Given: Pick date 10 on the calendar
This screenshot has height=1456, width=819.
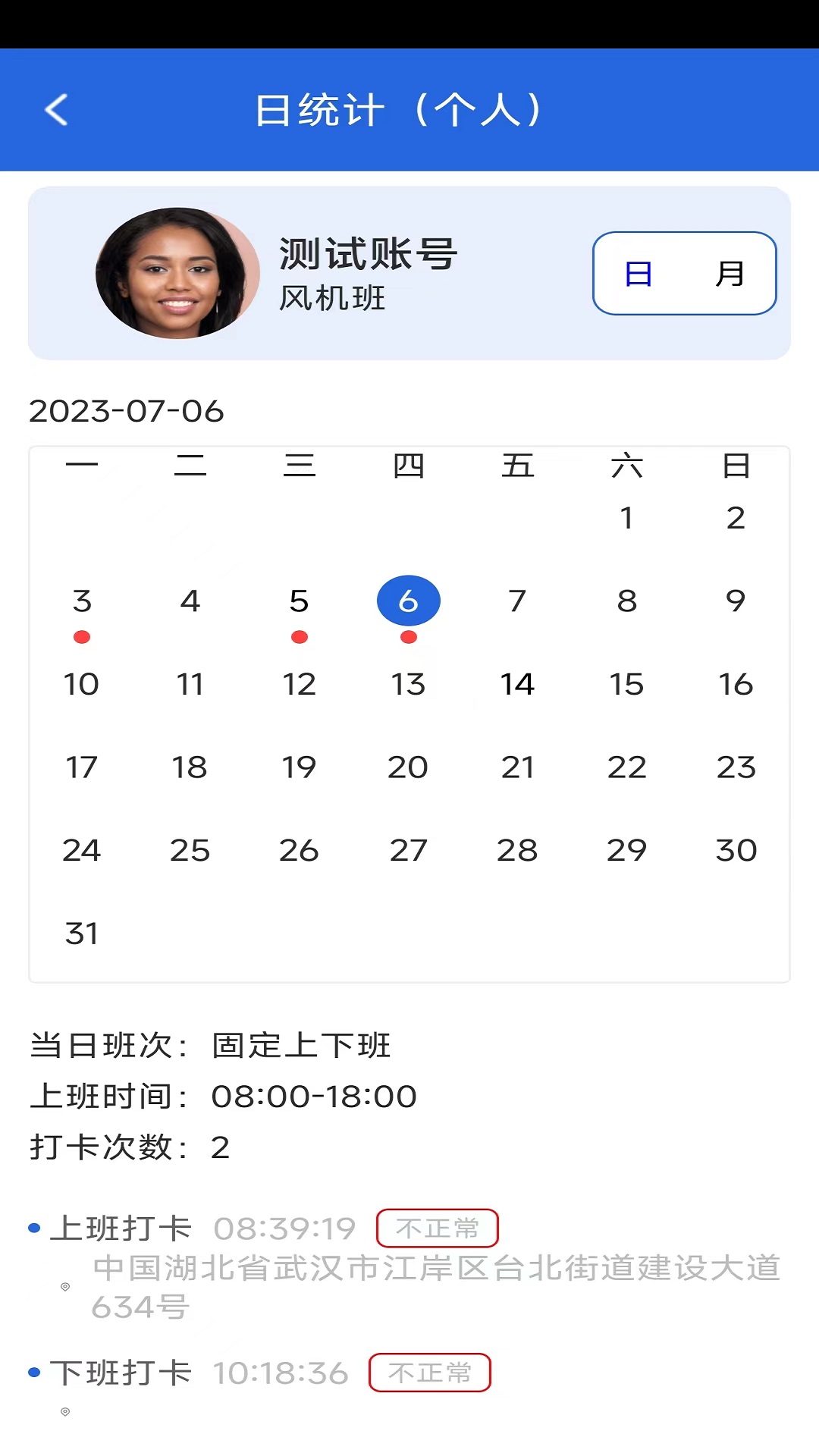Looking at the screenshot, I should 82,684.
